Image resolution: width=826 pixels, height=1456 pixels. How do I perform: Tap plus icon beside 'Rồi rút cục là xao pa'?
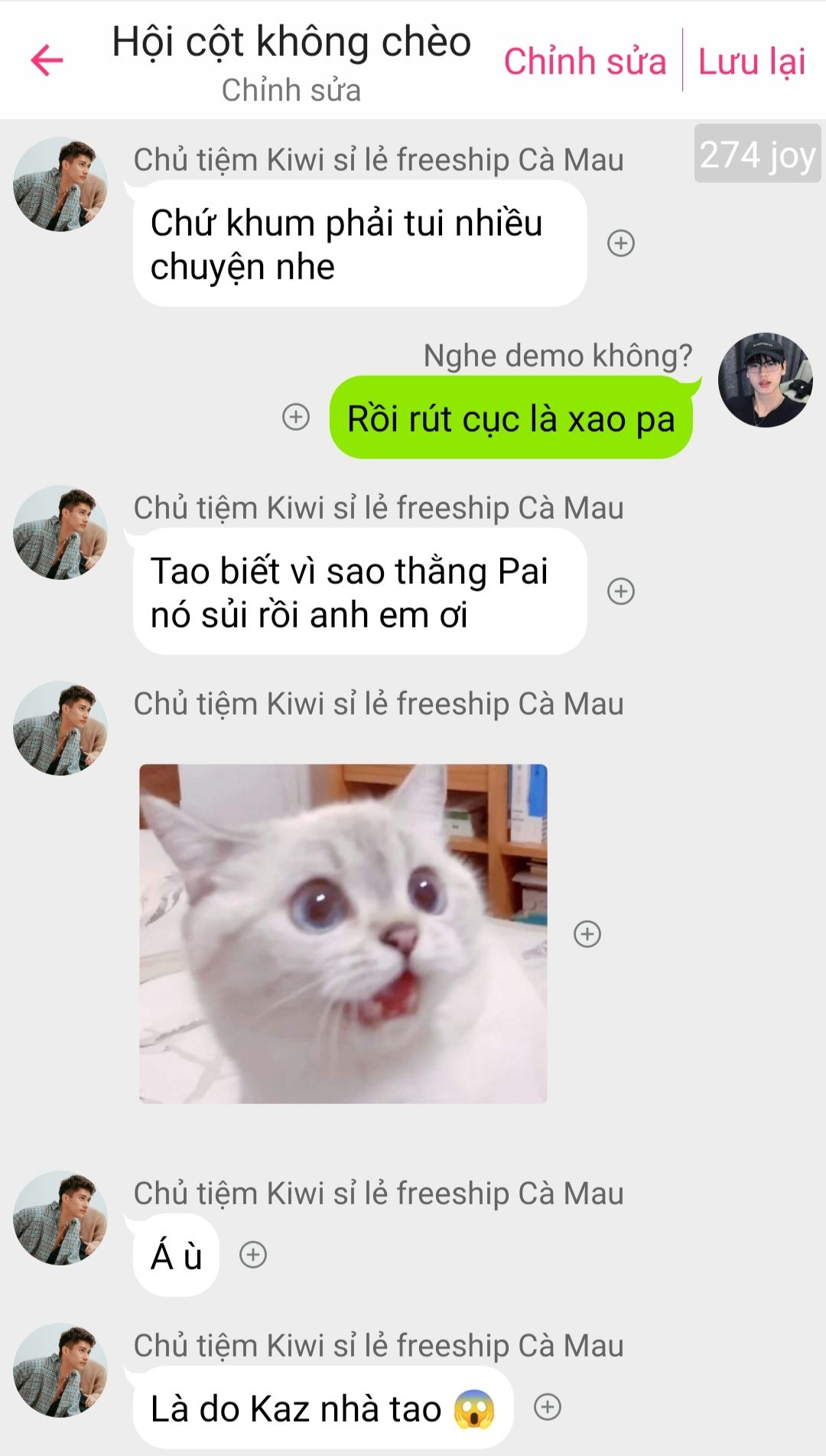coord(296,417)
